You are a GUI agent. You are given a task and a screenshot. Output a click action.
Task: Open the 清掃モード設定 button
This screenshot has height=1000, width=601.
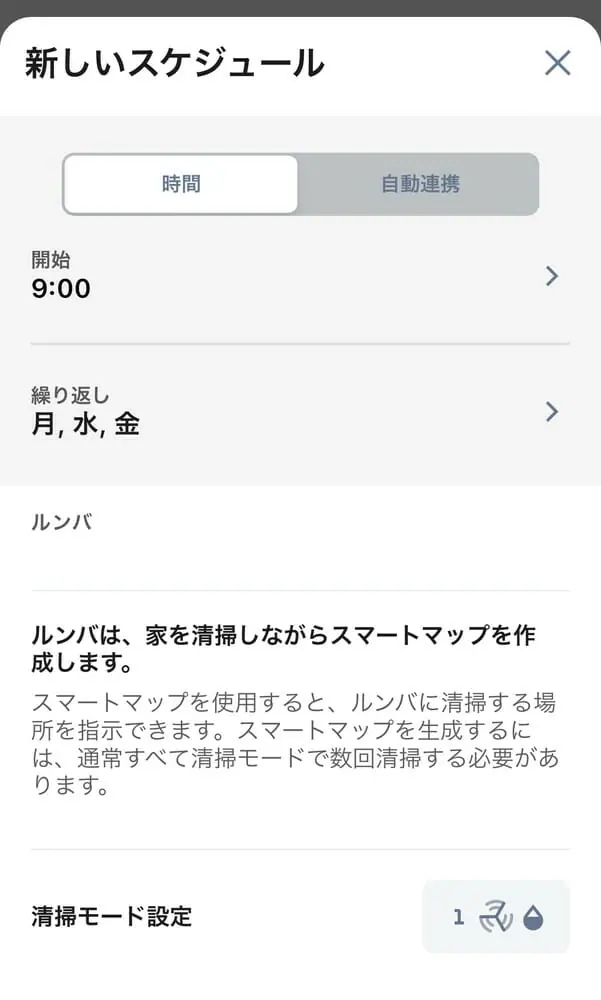point(495,916)
